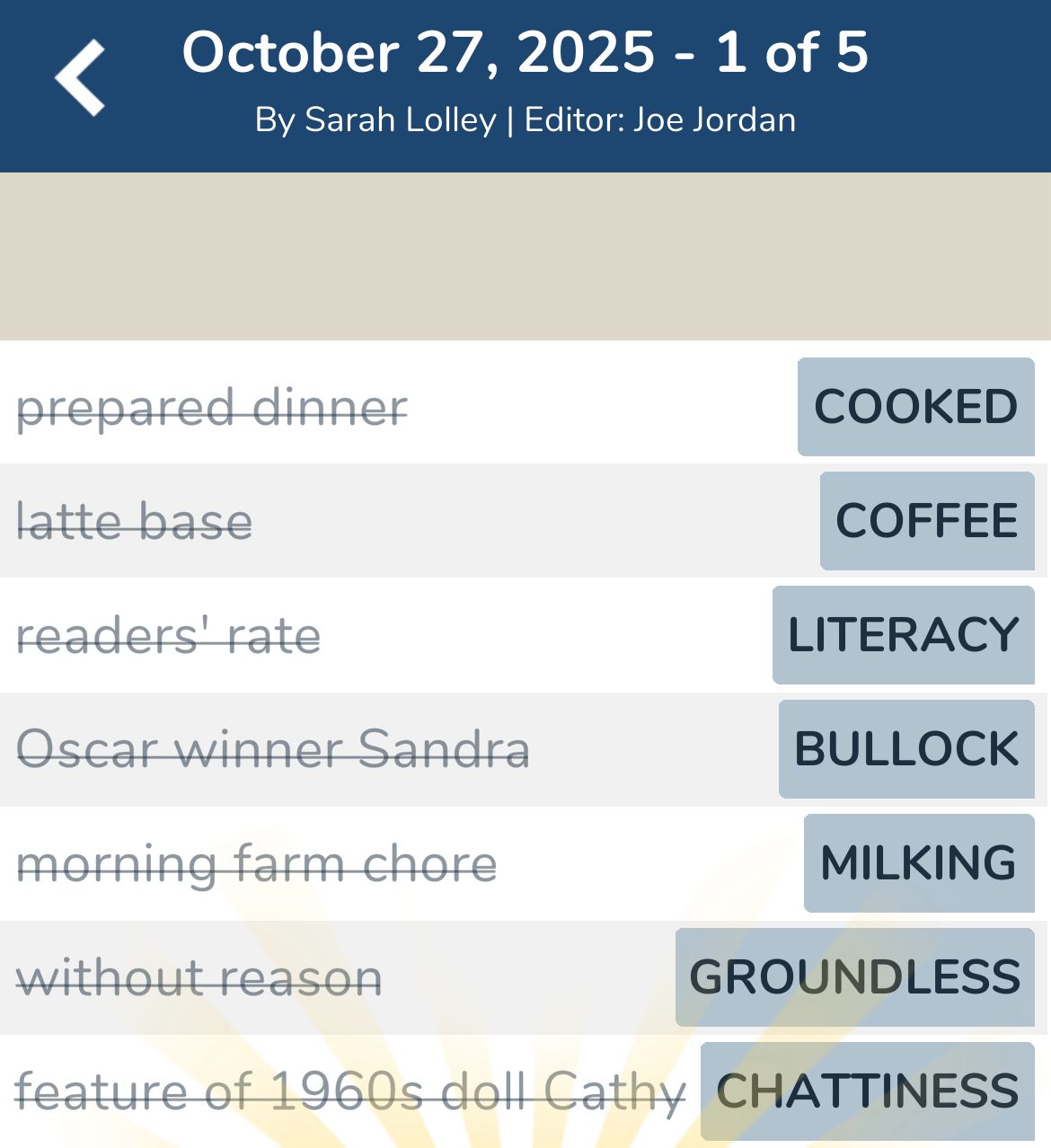Select the BULLOCK answer tile
This screenshot has height=1148, width=1051.
pyautogui.click(x=906, y=749)
